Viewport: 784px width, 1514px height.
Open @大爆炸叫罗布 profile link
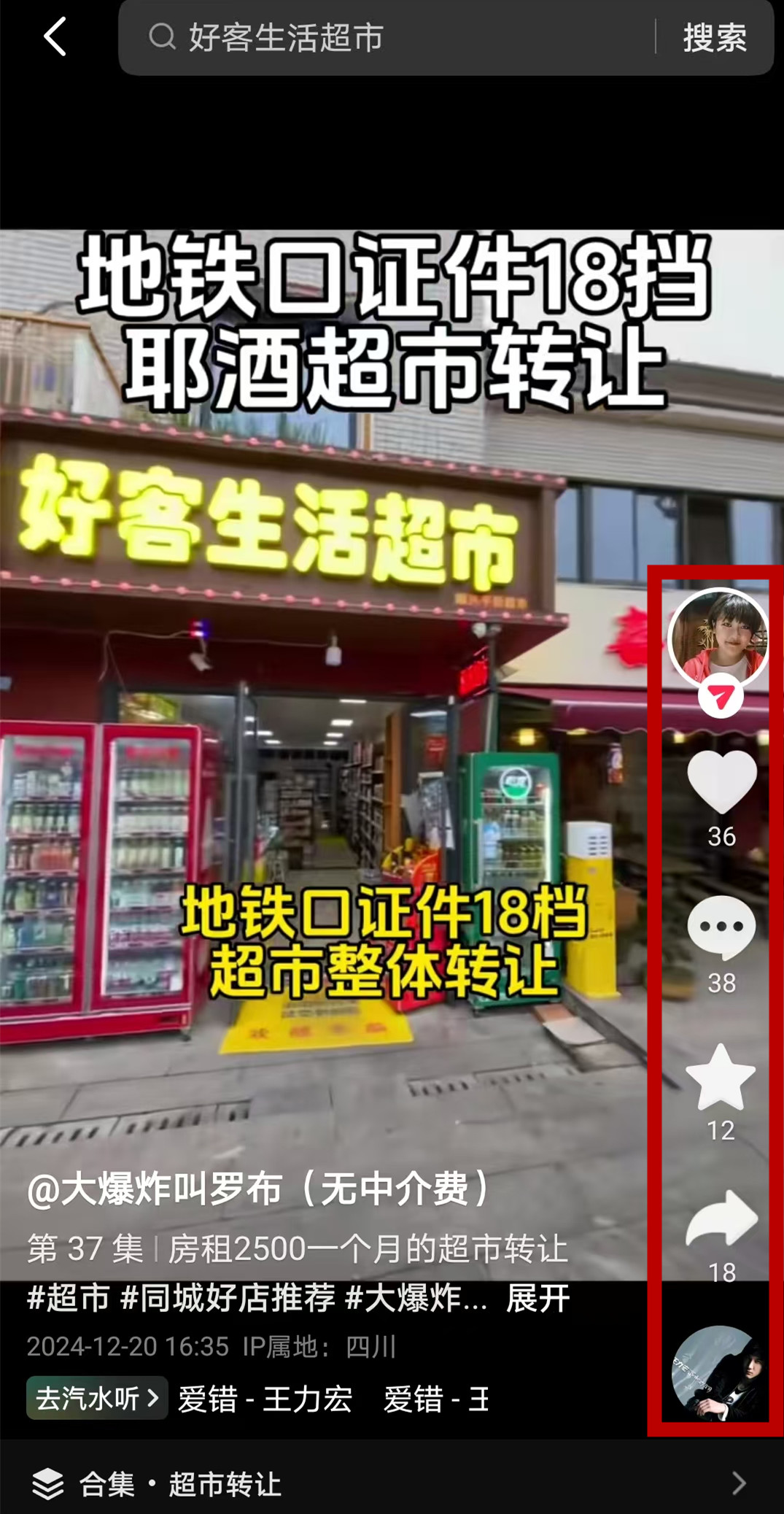pyautogui.click(x=259, y=1189)
